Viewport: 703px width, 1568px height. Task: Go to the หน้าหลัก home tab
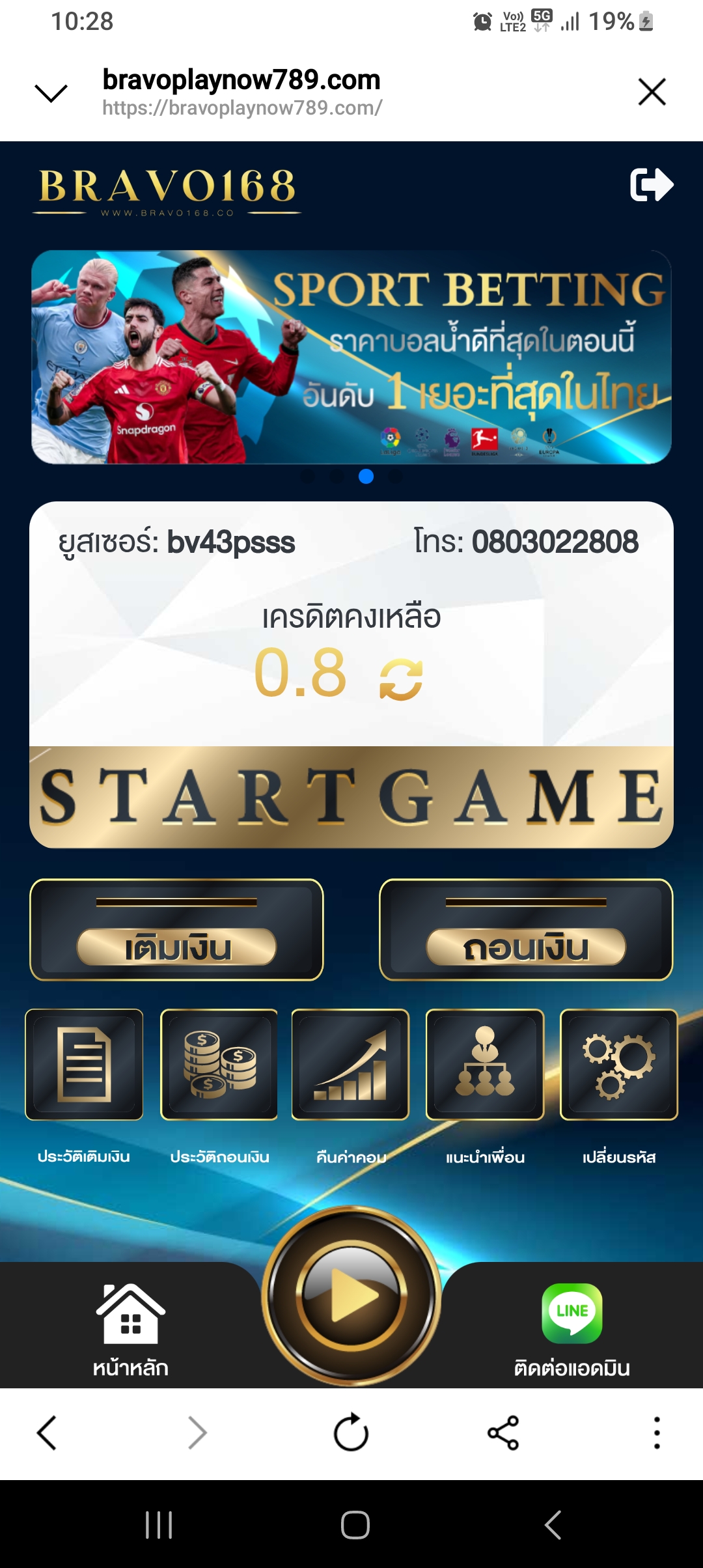click(x=131, y=1328)
